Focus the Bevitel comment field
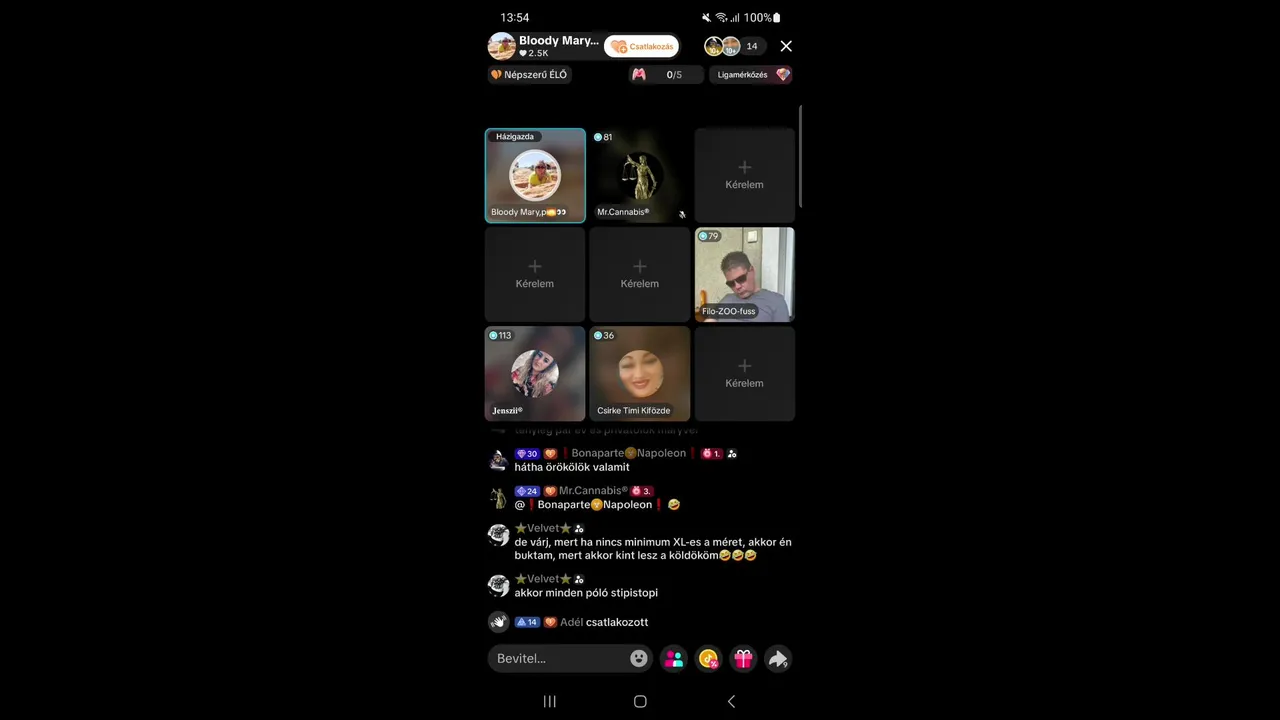1280x720 pixels. [560, 658]
